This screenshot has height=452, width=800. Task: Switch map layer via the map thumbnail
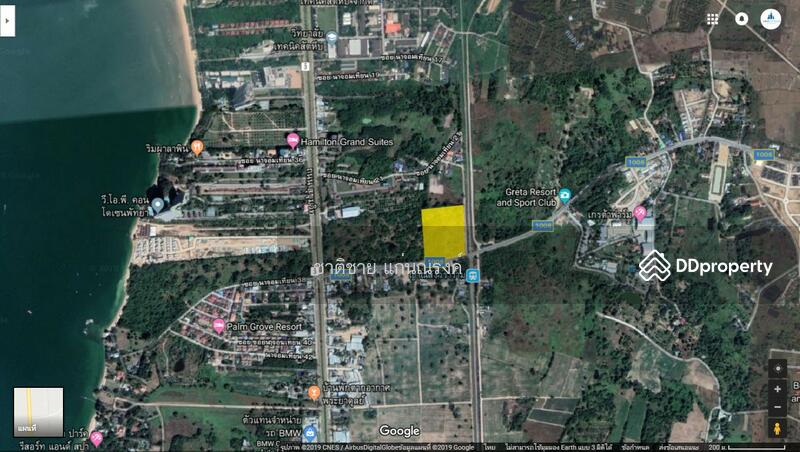point(38,411)
